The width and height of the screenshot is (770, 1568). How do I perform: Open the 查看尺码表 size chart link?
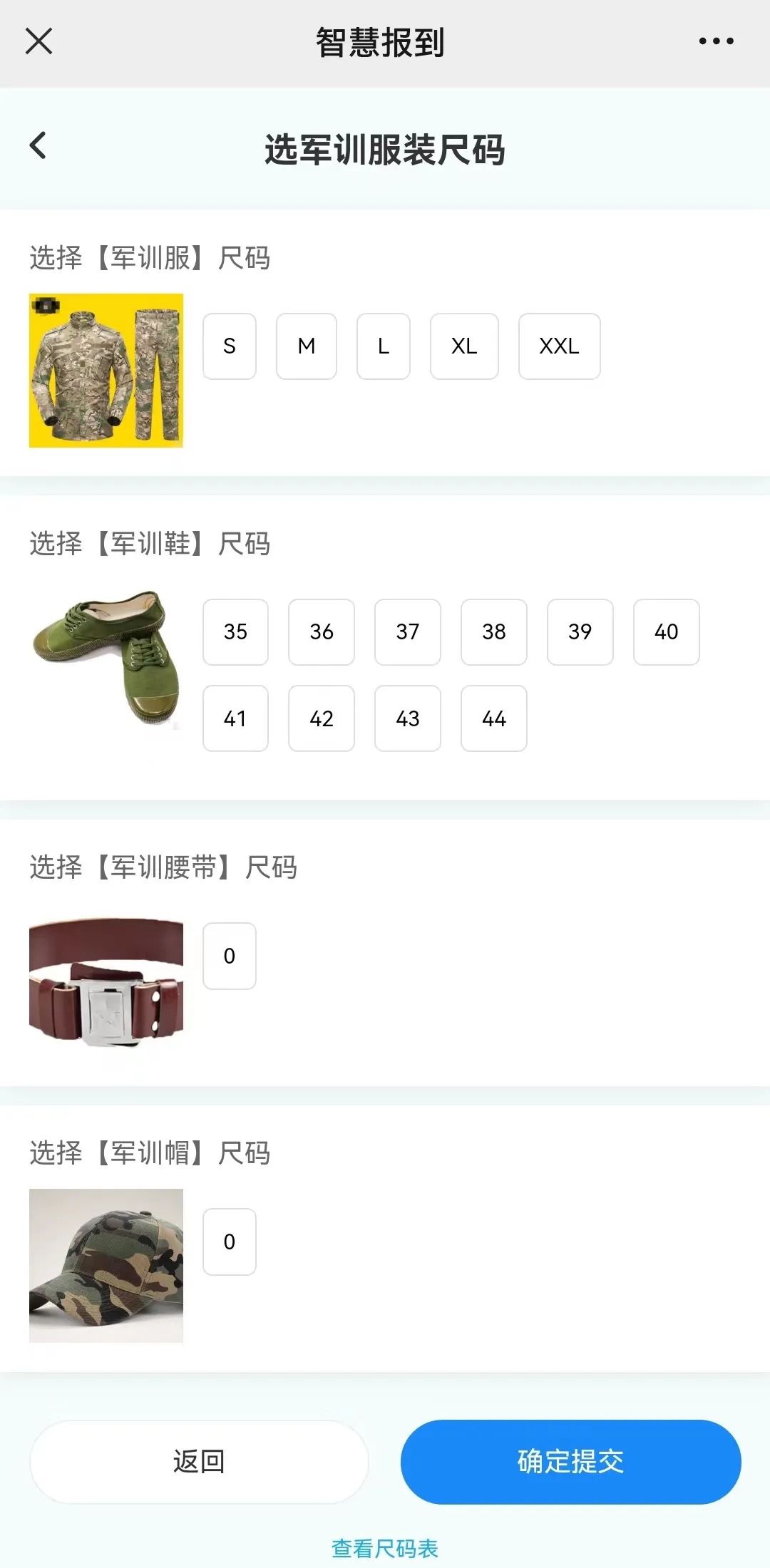coord(384,1548)
